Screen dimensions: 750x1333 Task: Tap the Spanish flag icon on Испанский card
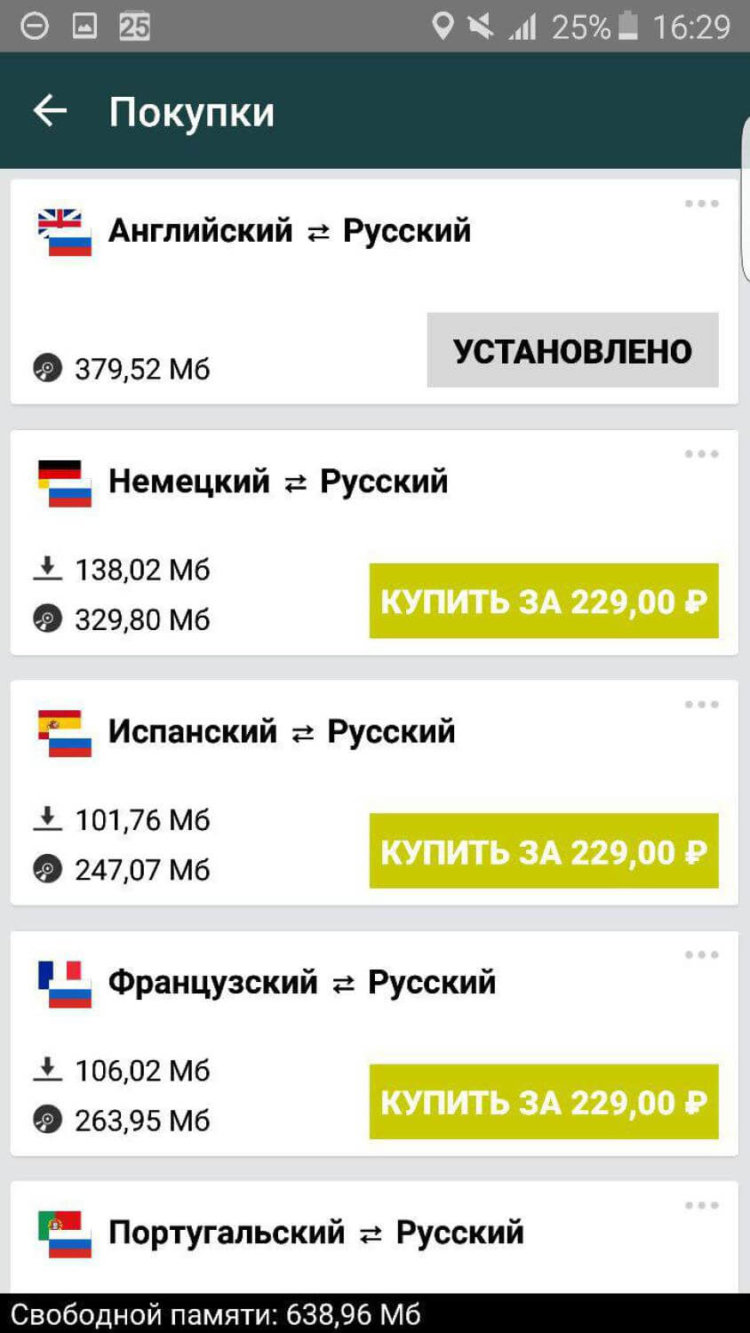coord(62,731)
